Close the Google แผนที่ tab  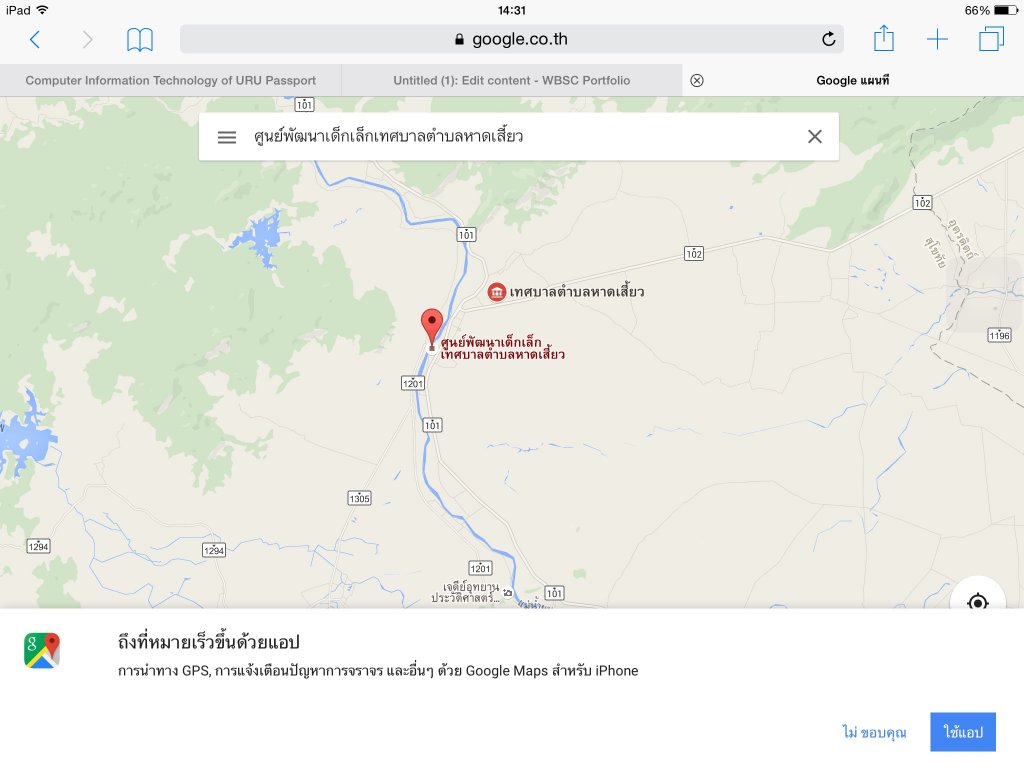697,81
